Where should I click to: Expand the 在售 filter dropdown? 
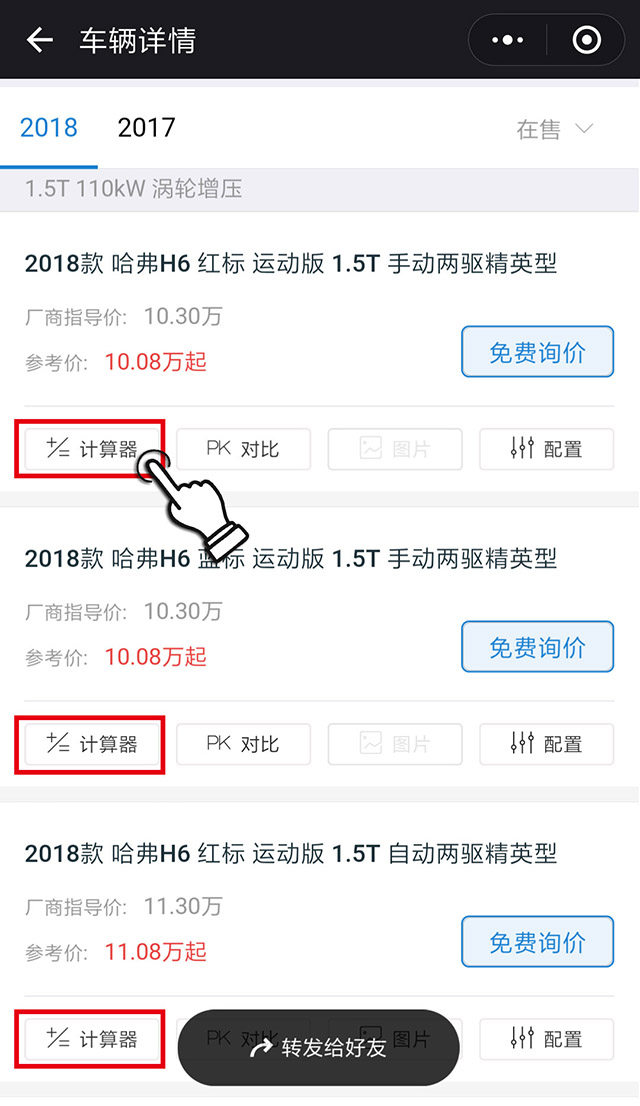555,129
